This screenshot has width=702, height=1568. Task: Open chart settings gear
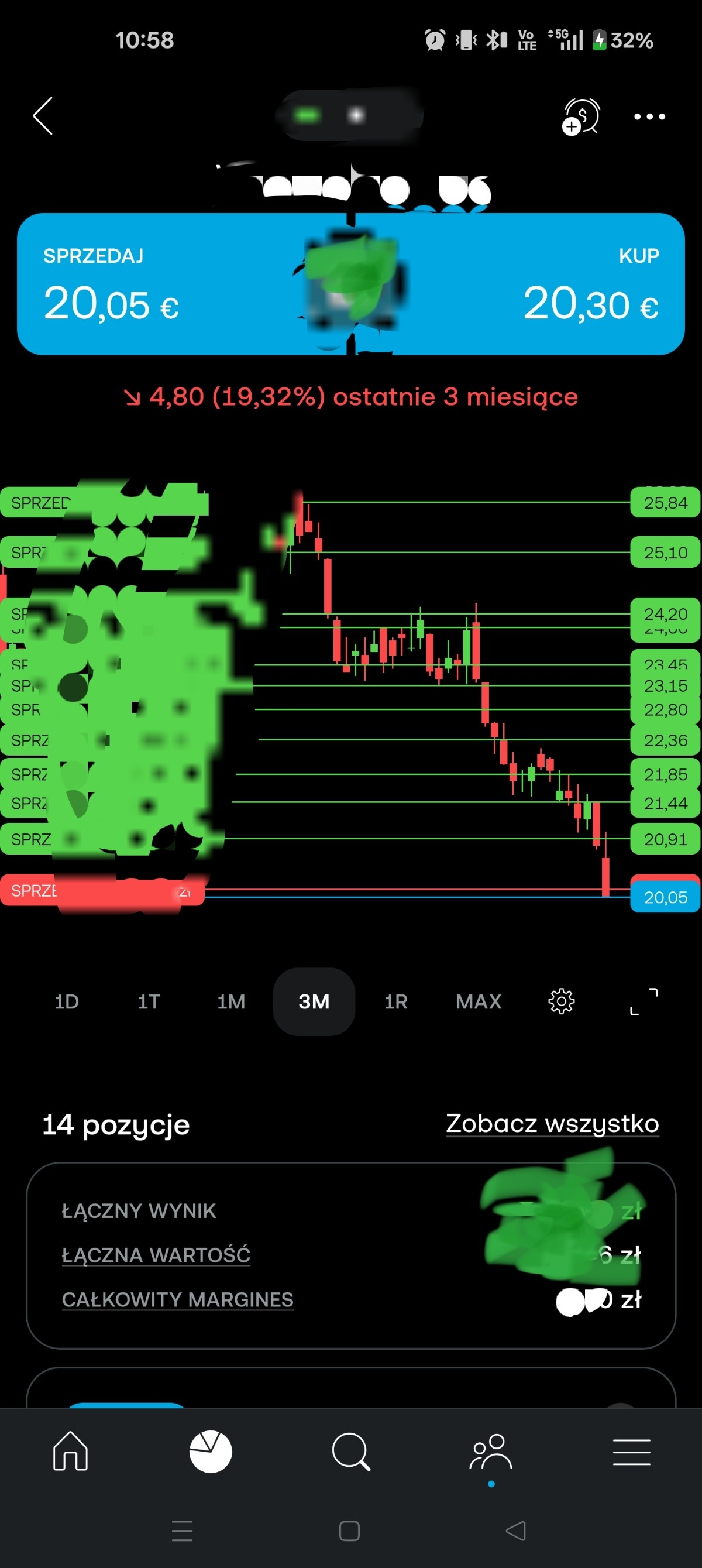pyautogui.click(x=561, y=1001)
